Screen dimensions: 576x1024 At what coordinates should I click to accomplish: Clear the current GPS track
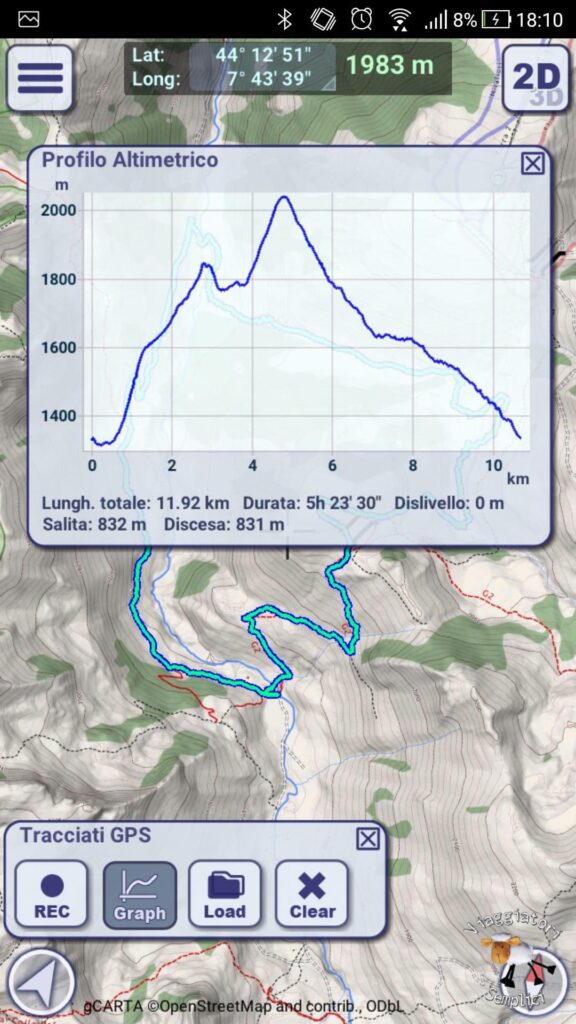312,894
